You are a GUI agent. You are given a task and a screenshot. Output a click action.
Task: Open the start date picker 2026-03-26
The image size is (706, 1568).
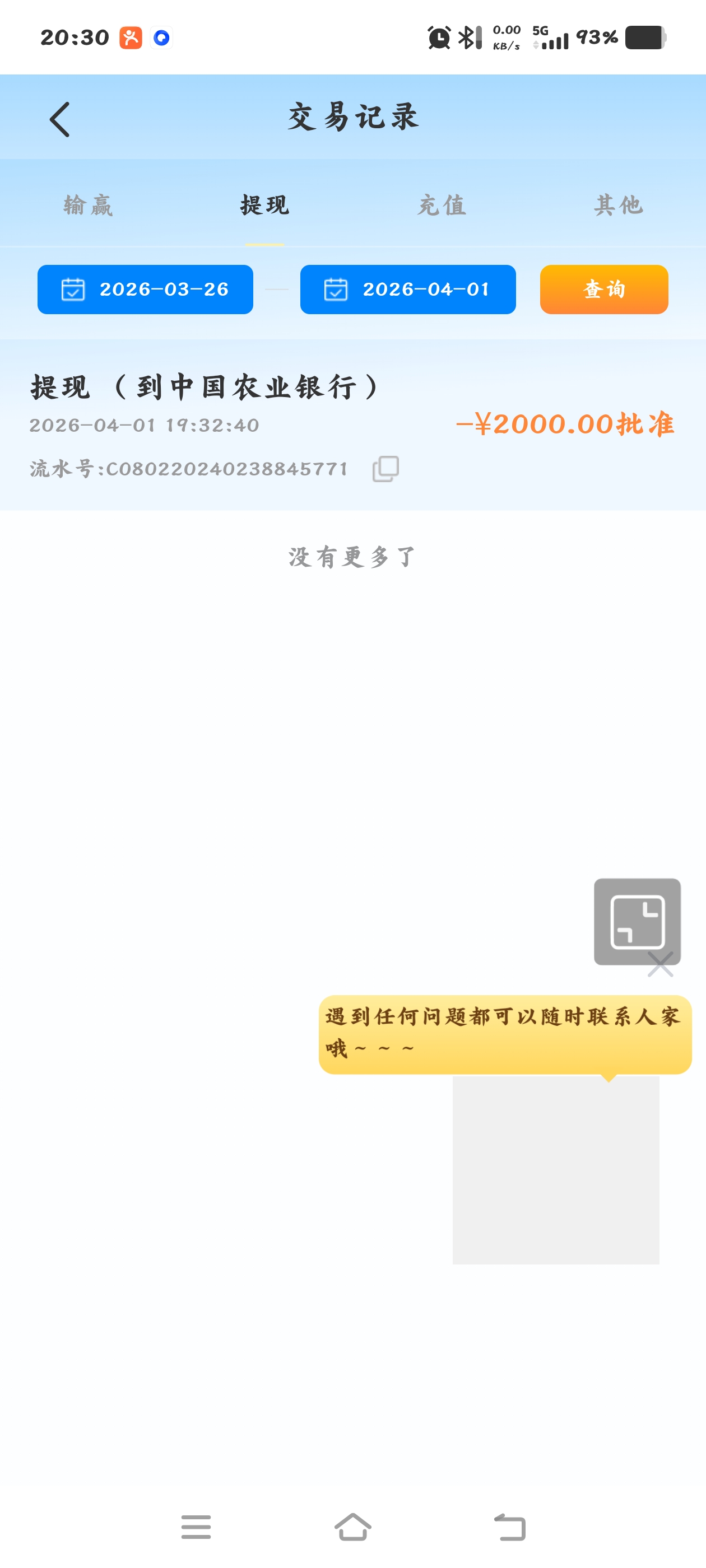point(164,290)
